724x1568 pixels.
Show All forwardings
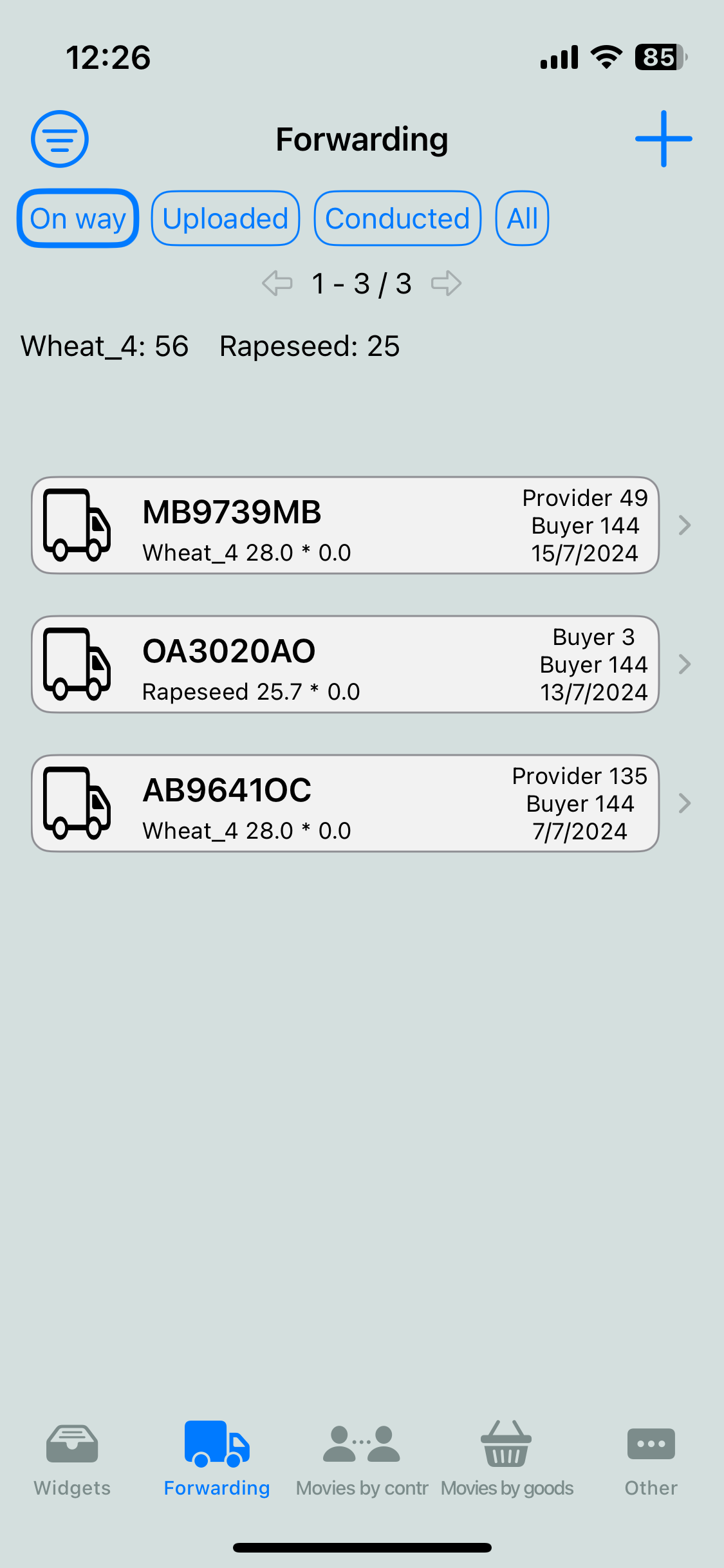click(x=522, y=218)
